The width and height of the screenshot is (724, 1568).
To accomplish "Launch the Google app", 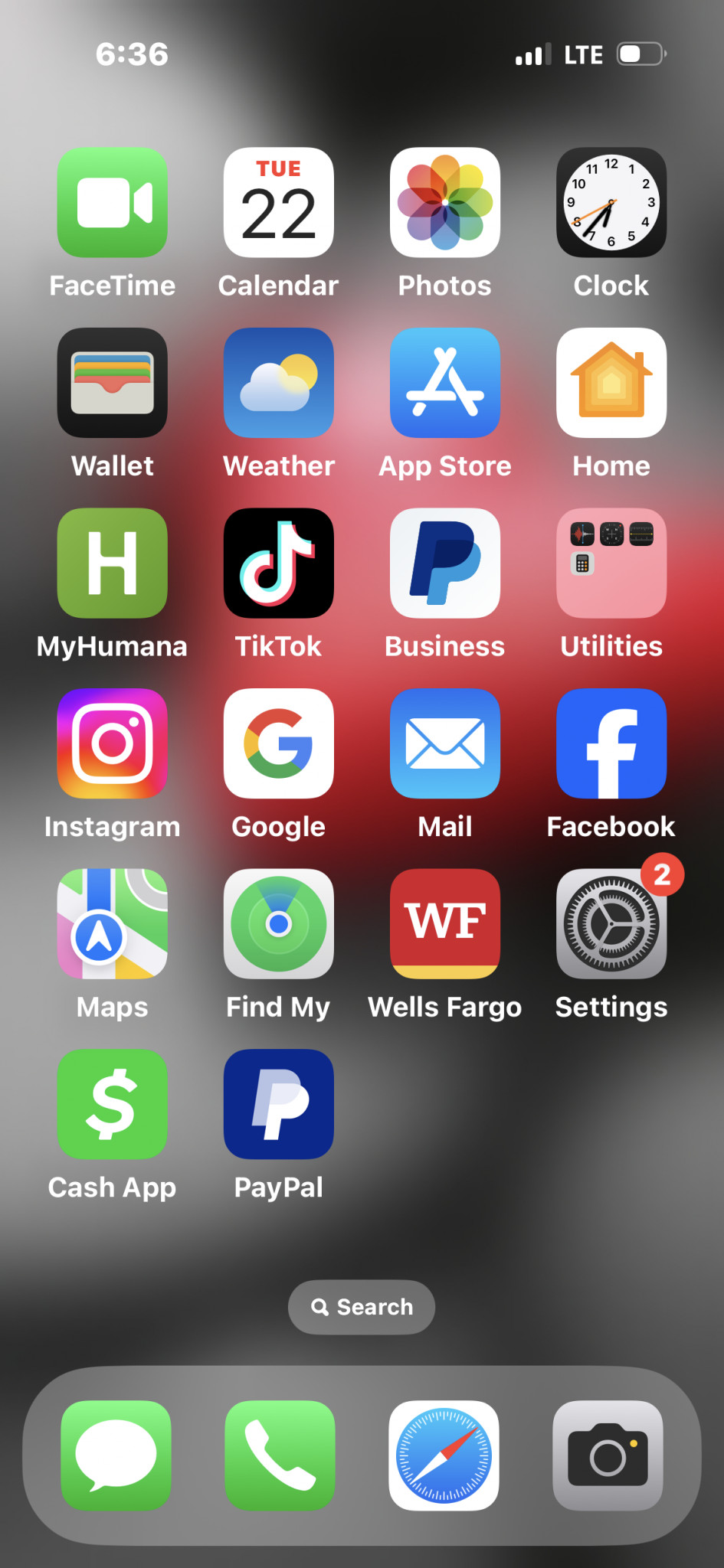I will coord(279,743).
